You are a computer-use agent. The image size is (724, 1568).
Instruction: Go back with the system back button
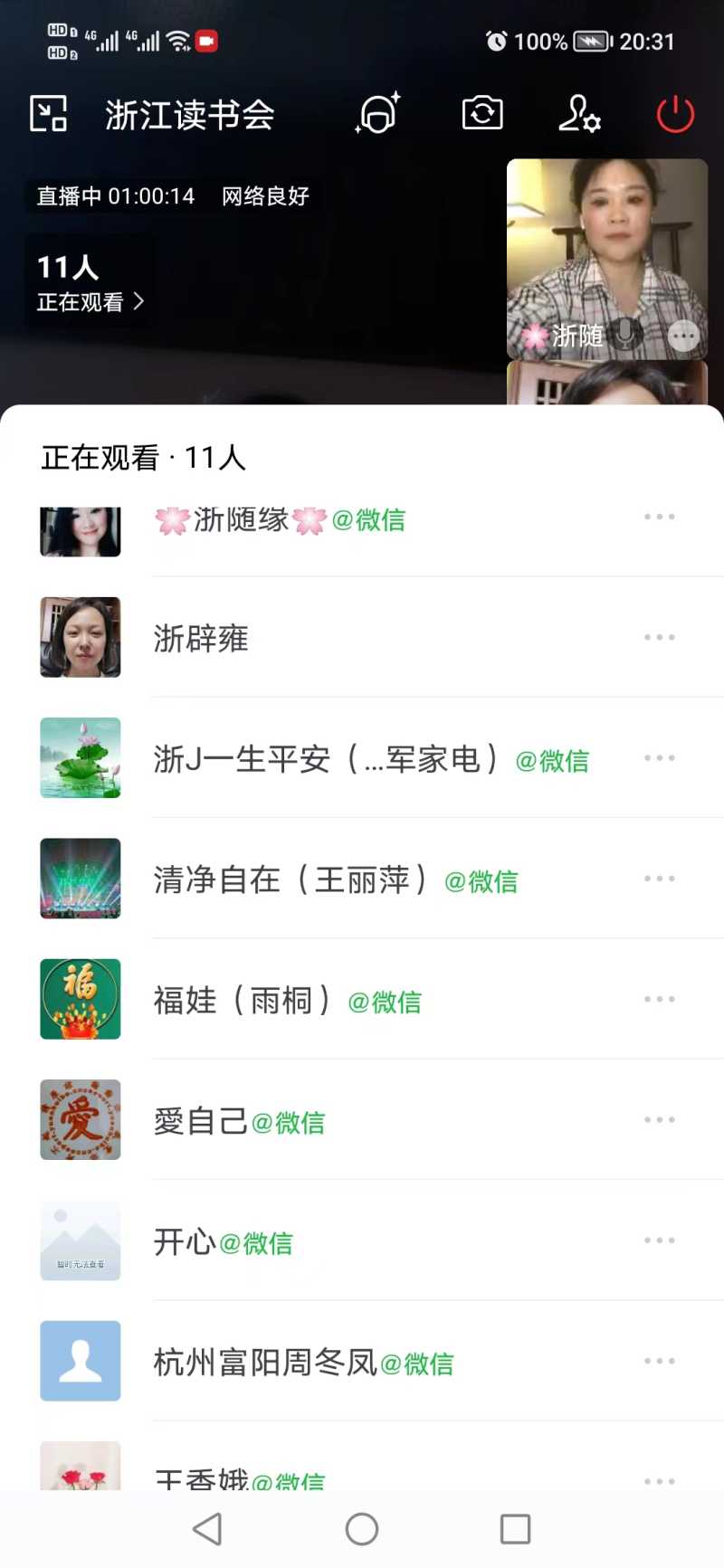click(207, 1529)
